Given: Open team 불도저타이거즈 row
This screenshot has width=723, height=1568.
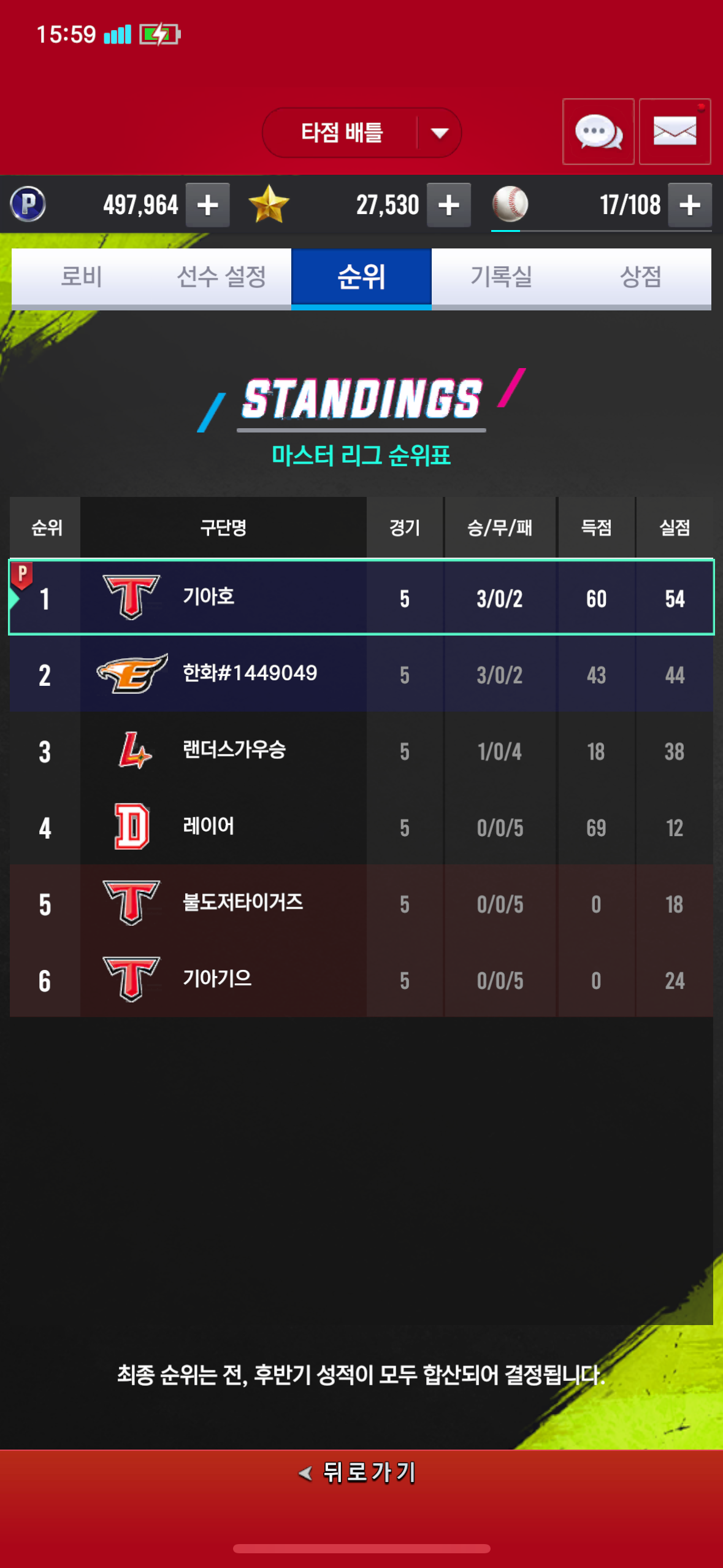Looking at the screenshot, I should pos(361,904).
